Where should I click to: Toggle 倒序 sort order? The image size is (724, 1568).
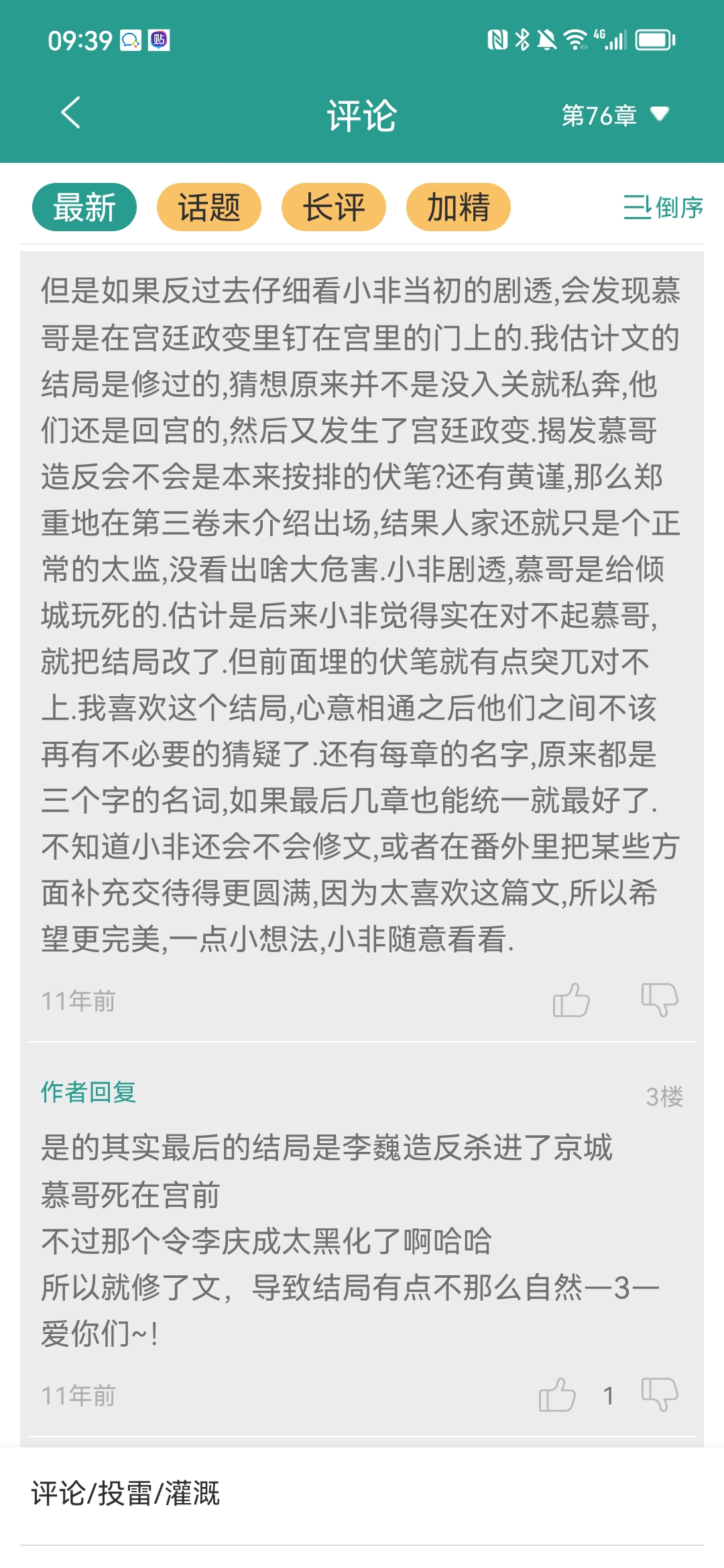click(662, 207)
